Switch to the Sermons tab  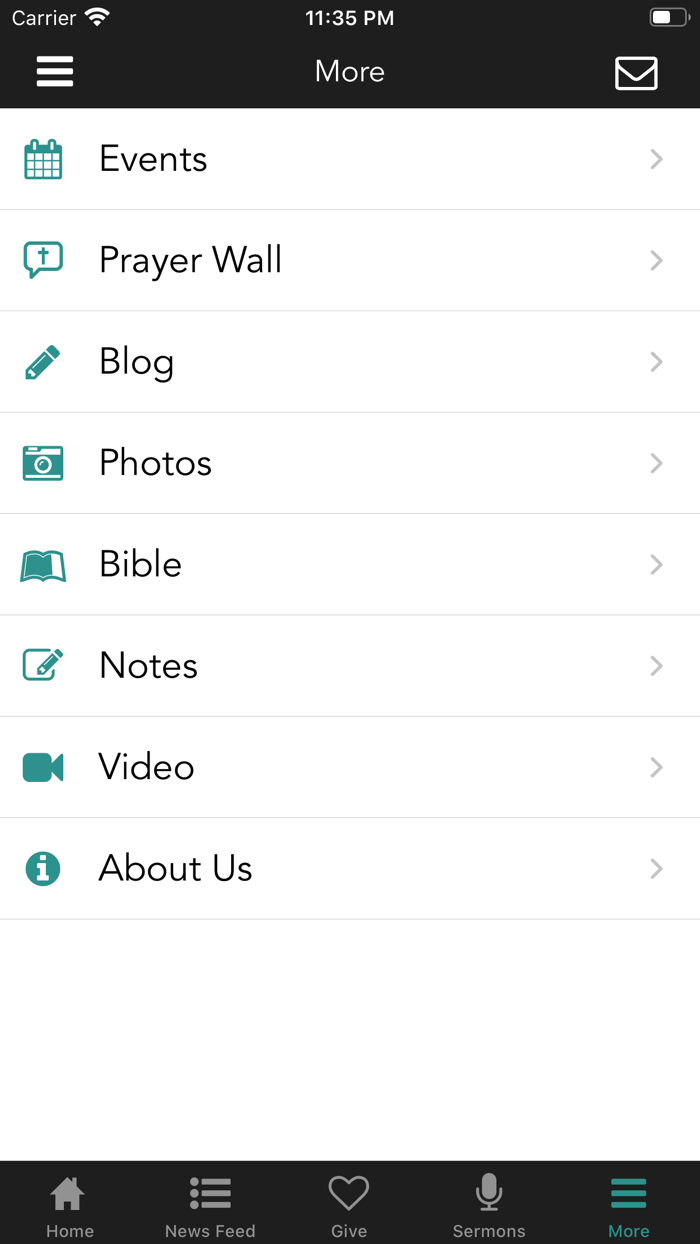489,1205
